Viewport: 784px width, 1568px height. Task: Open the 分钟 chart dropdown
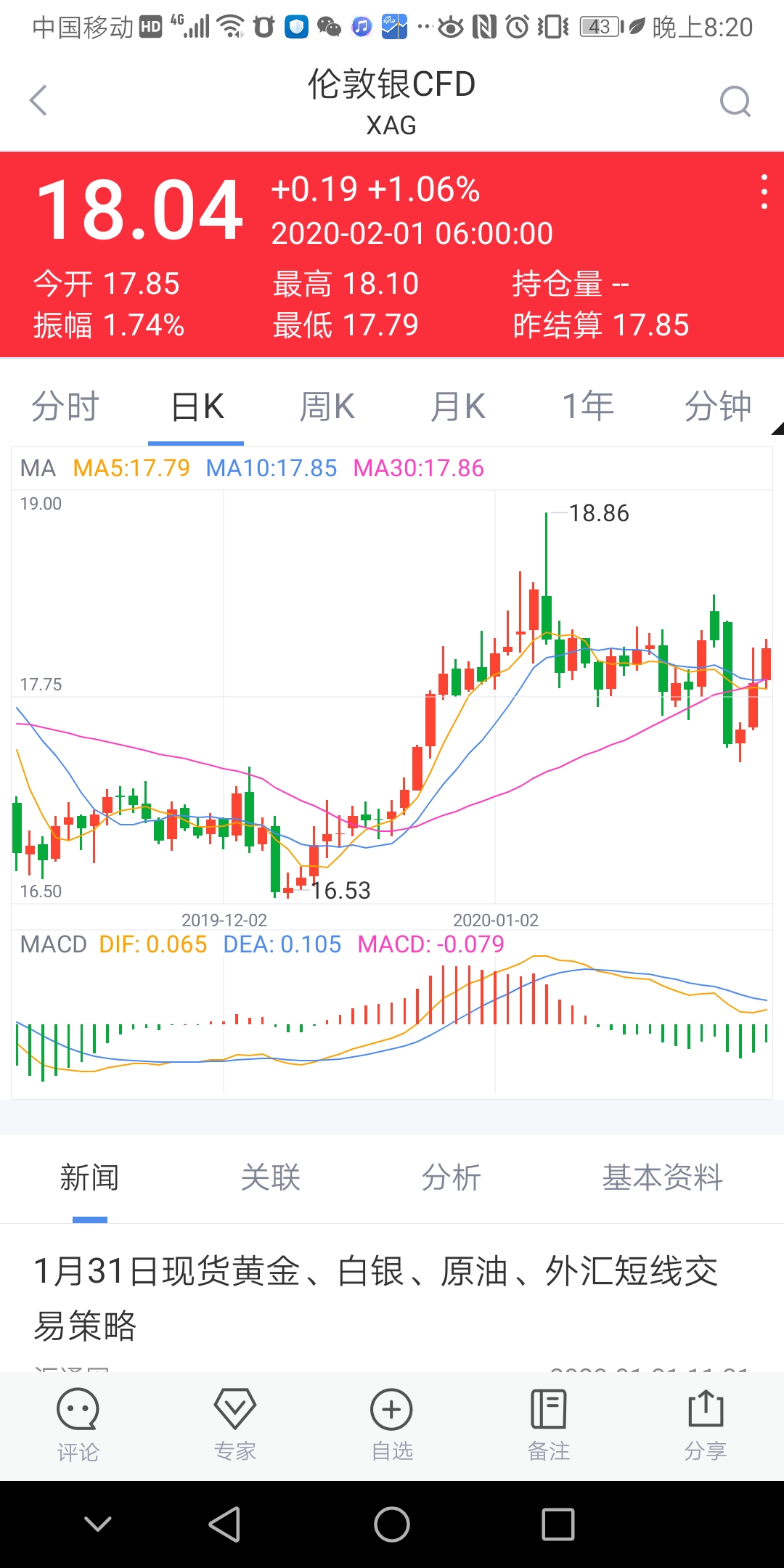click(719, 407)
